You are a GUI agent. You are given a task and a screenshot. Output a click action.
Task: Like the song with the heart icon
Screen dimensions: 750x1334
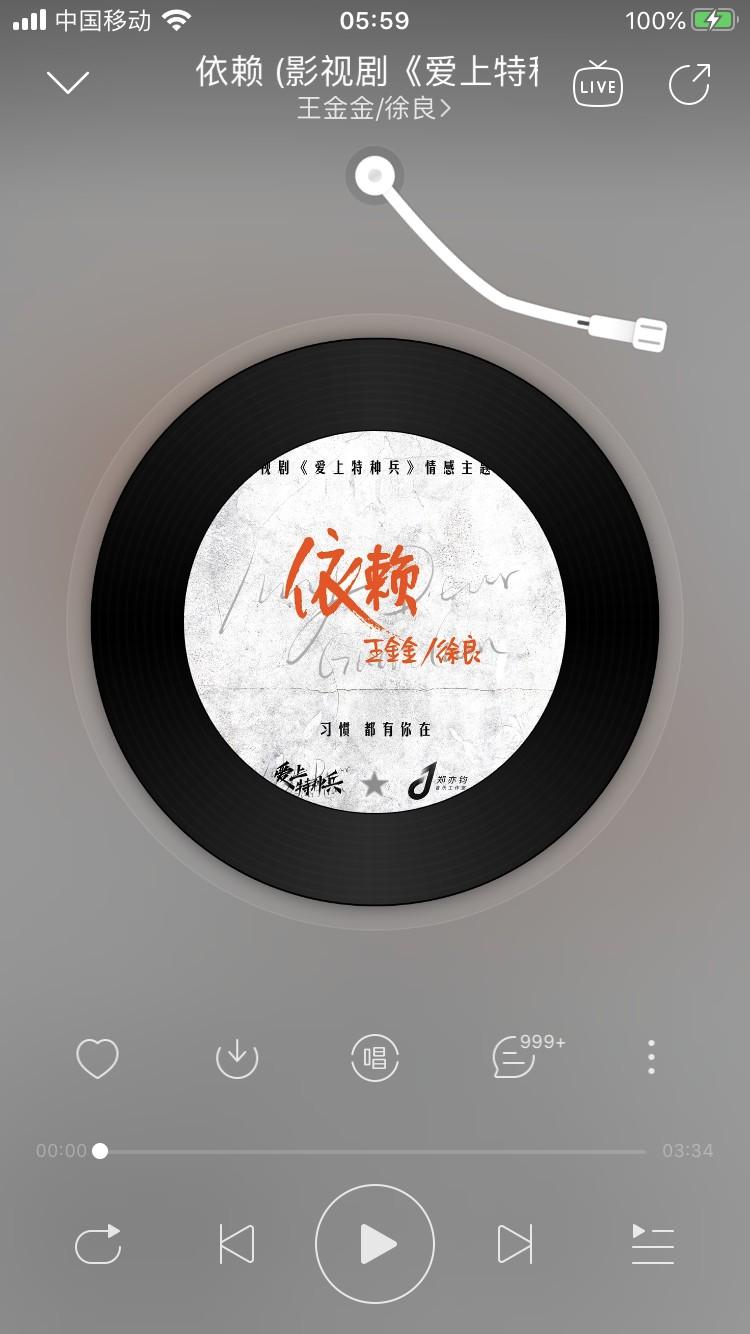[98, 1058]
